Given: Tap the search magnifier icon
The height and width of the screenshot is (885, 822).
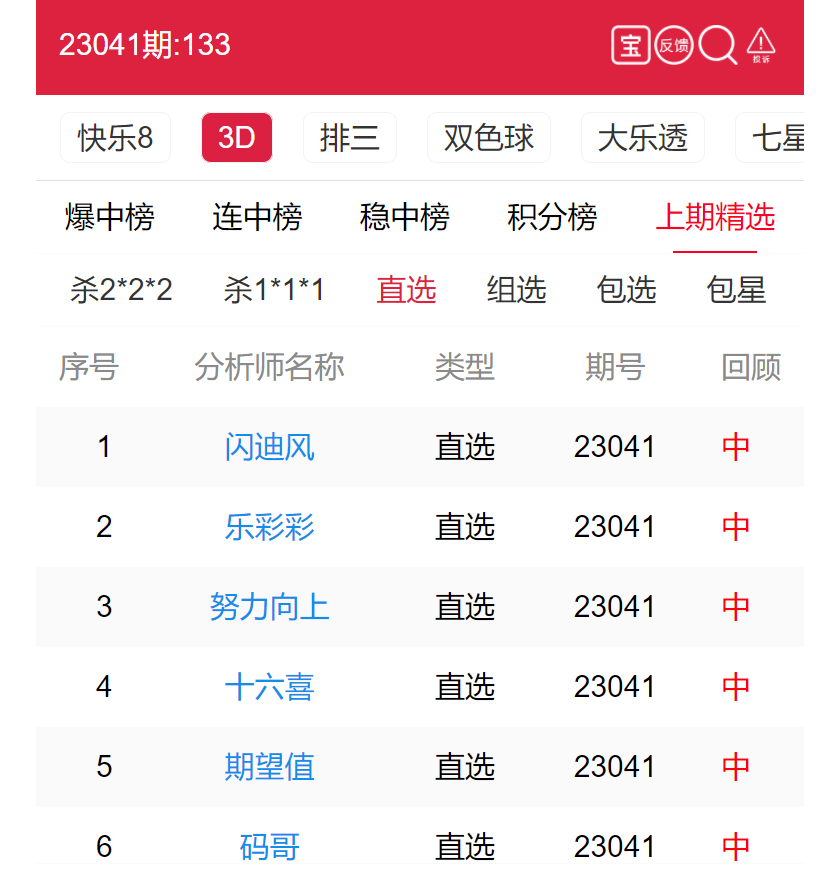Looking at the screenshot, I should tap(717, 45).
